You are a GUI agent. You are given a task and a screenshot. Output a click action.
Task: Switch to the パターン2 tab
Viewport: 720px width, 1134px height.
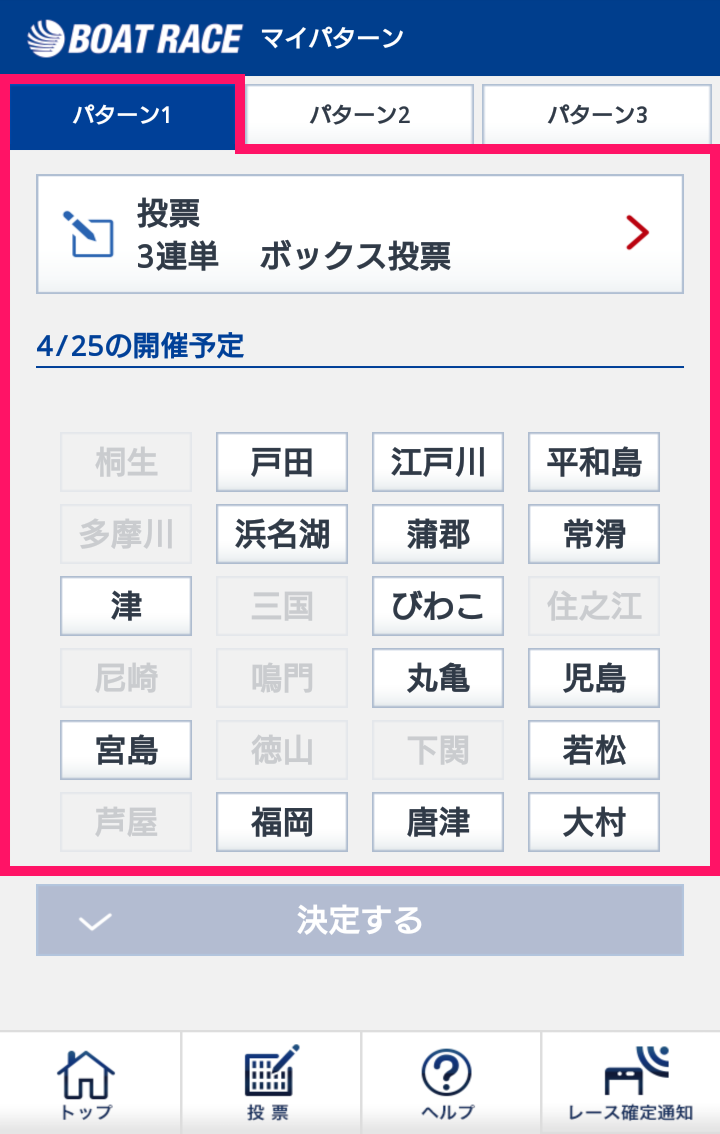[x=359, y=115]
